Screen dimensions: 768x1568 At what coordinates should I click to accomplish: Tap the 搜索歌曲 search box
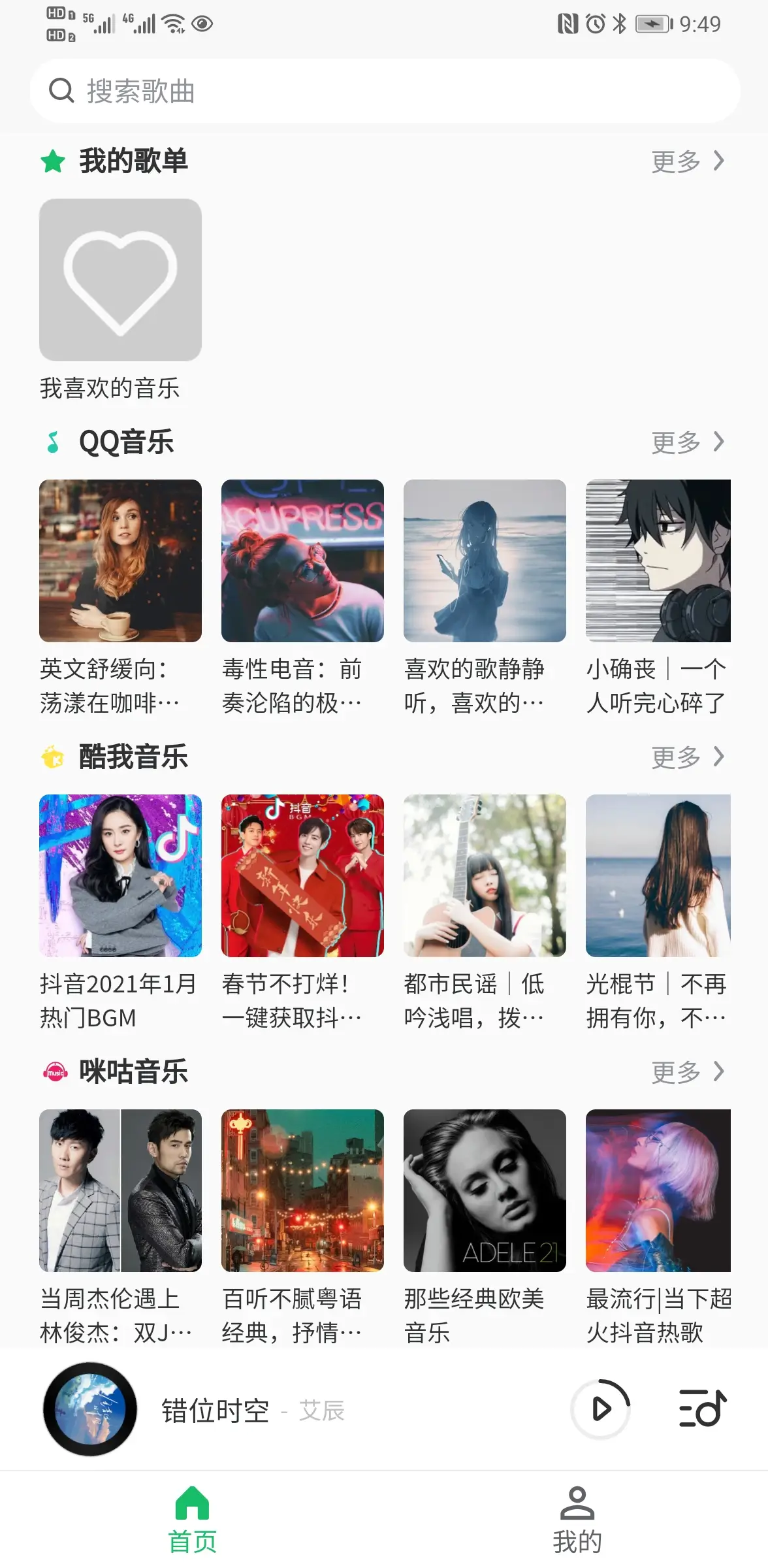384,91
